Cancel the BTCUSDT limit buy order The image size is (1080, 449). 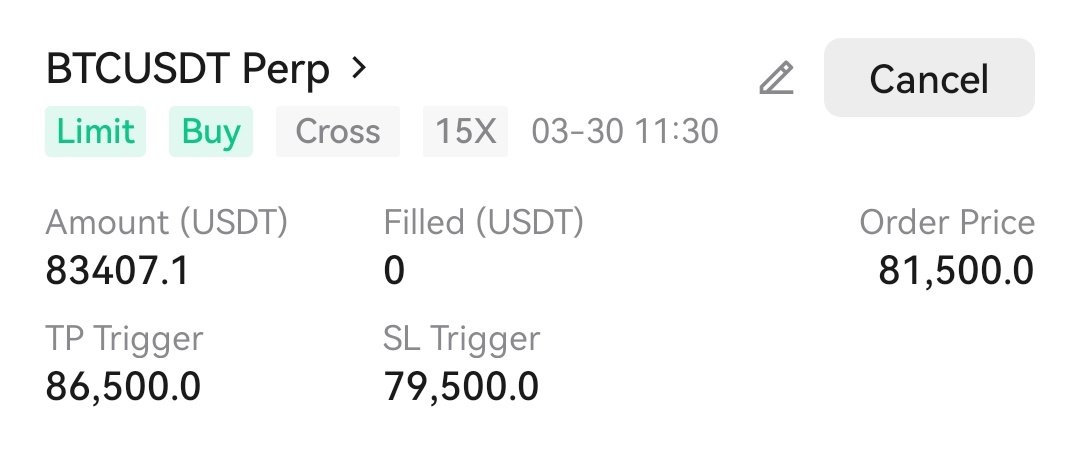(x=928, y=78)
